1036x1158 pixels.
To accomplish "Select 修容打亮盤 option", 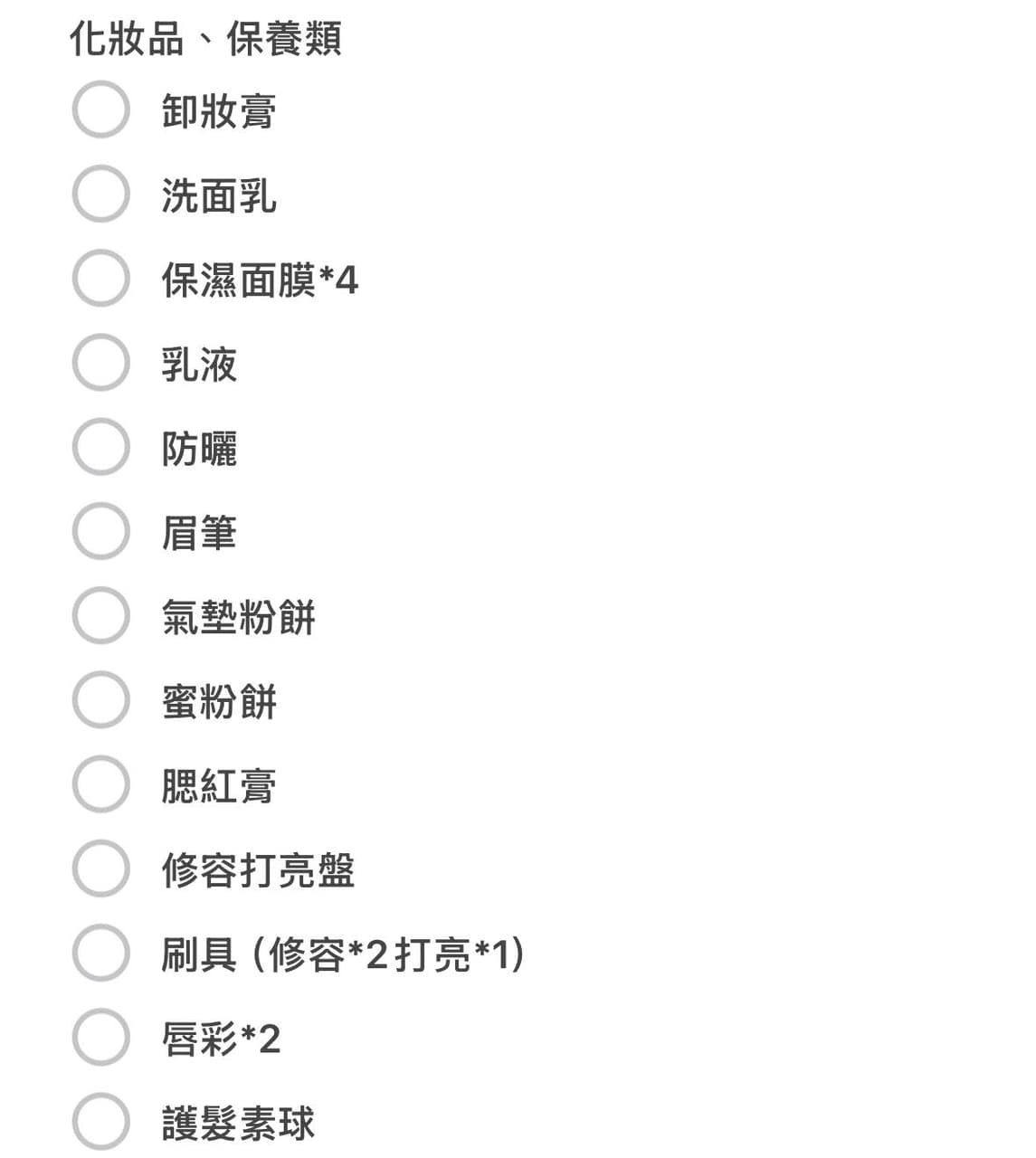I will tap(100, 868).
